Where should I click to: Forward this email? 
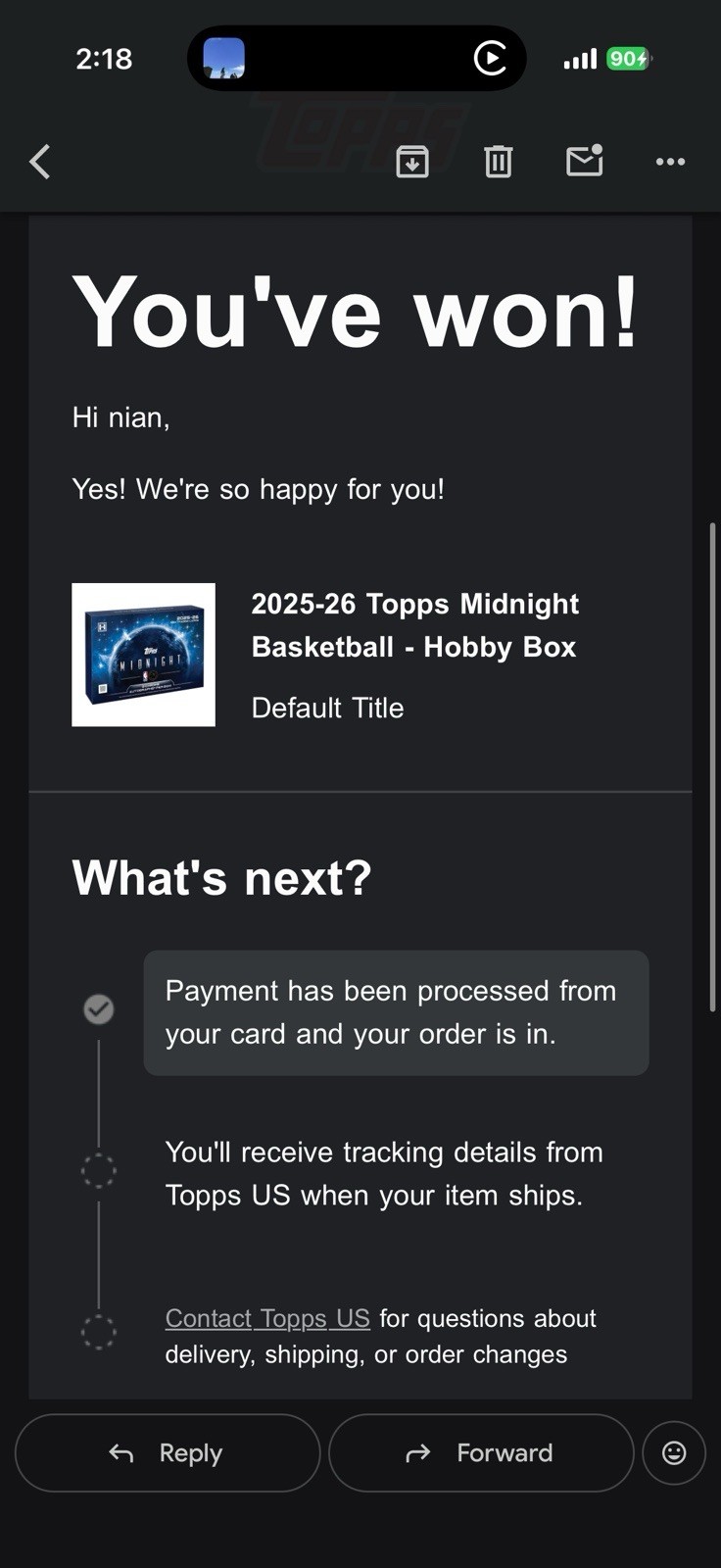[x=481, y=1452]
